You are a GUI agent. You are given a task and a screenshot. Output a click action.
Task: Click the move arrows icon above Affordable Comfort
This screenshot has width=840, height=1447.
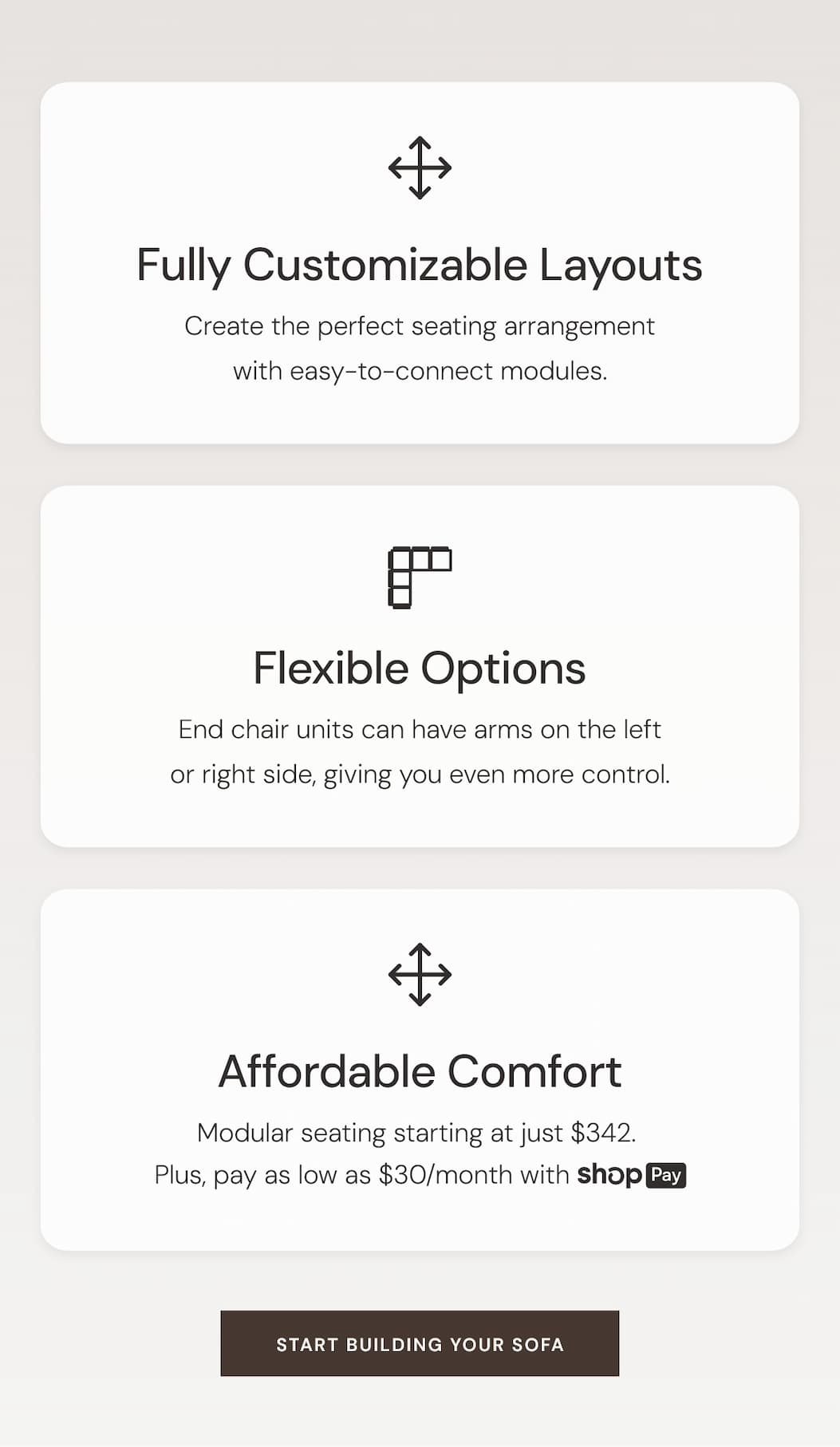tap(420, 974)
